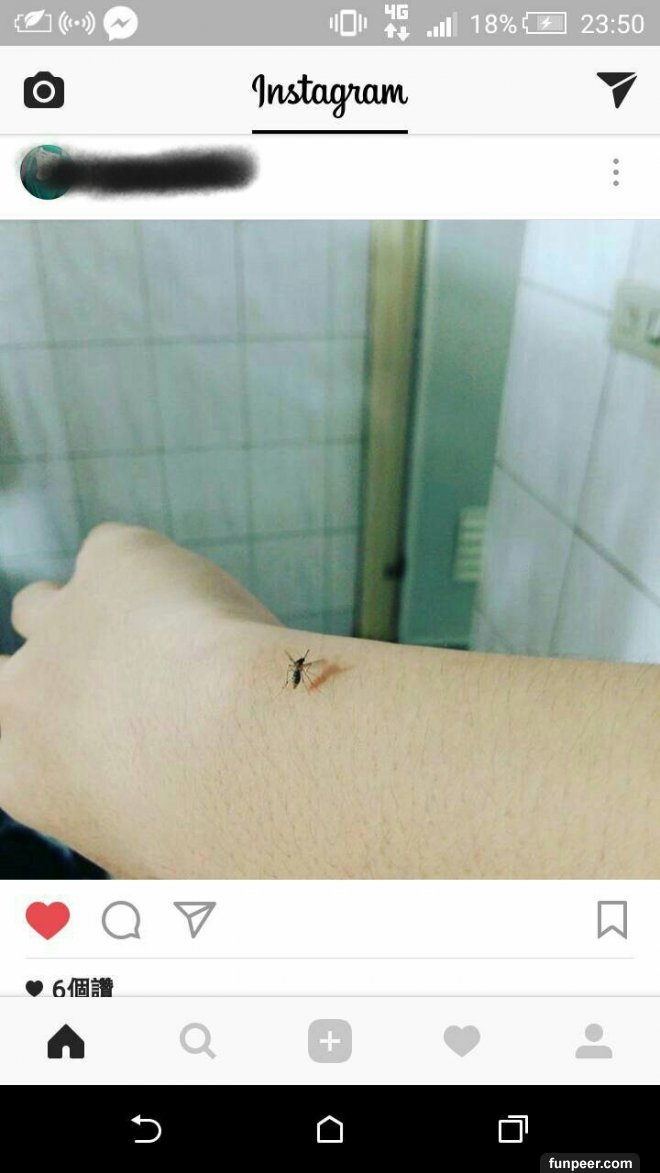660x1173 pixels.
Task: Open the post's three-dot options menu
Action: (615, 172)
